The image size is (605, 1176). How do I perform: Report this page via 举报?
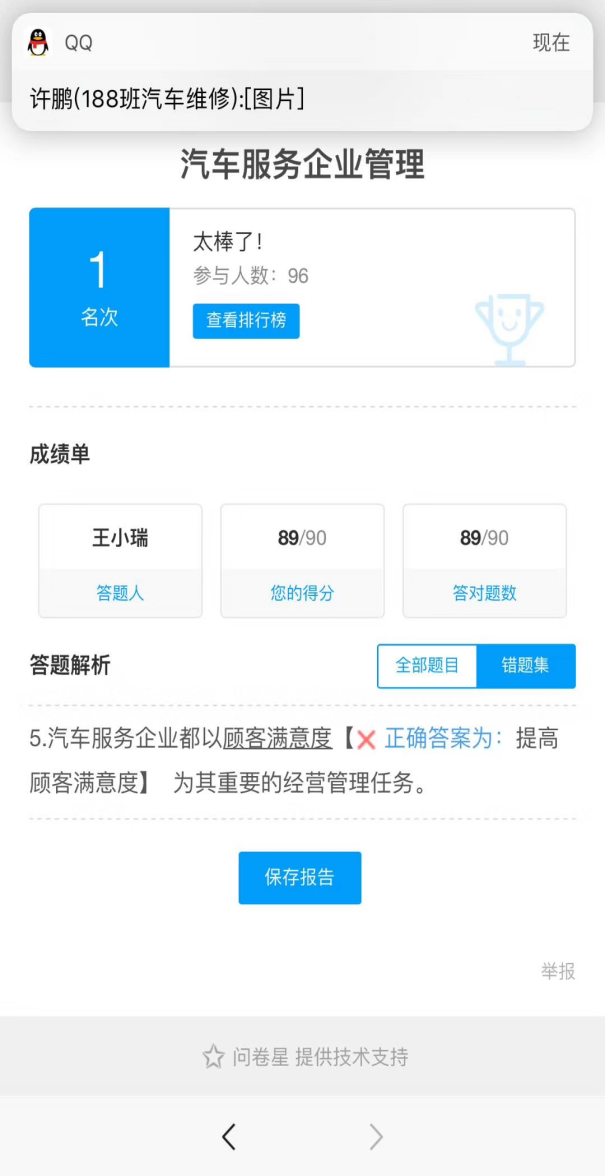(x=558, y=971)
